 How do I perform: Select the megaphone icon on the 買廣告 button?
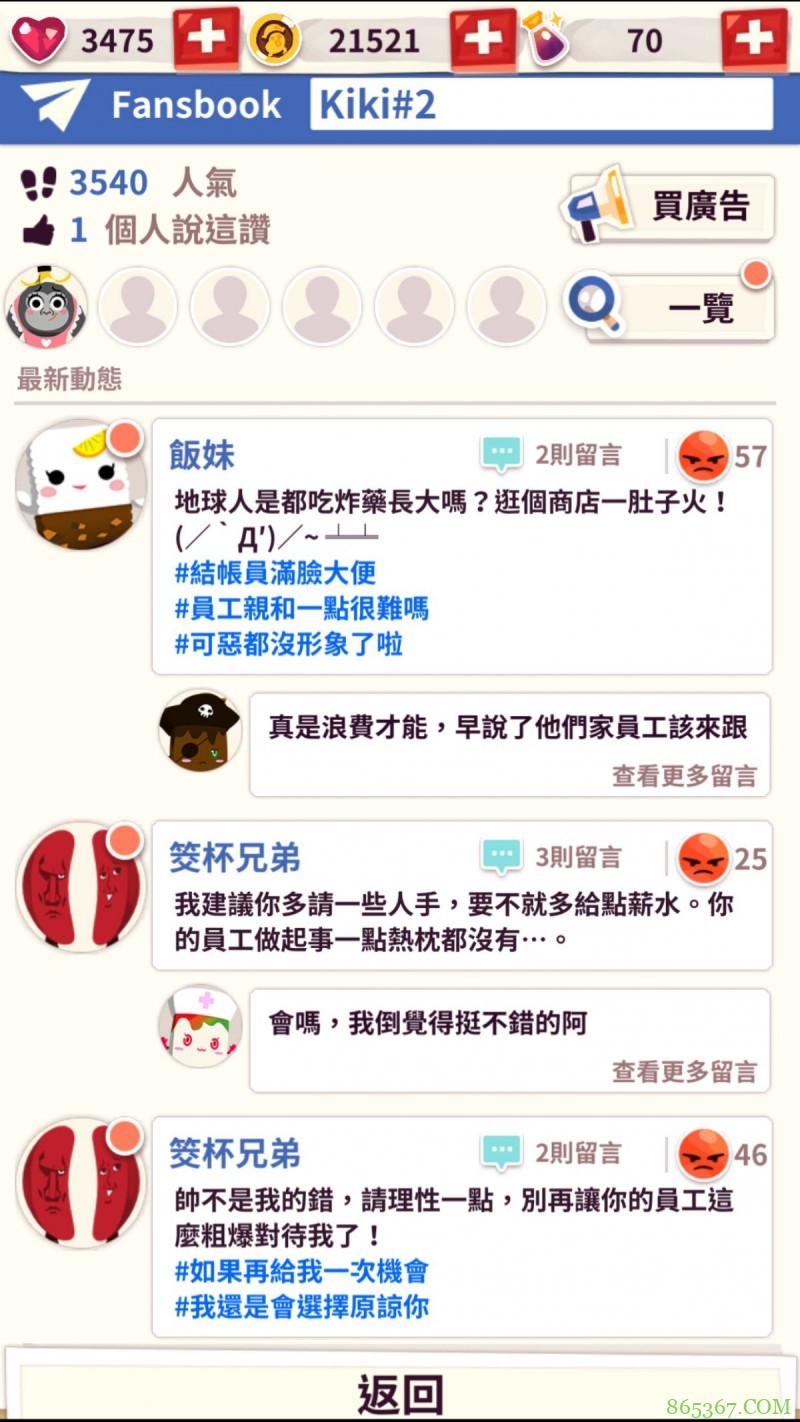[596, 204]
